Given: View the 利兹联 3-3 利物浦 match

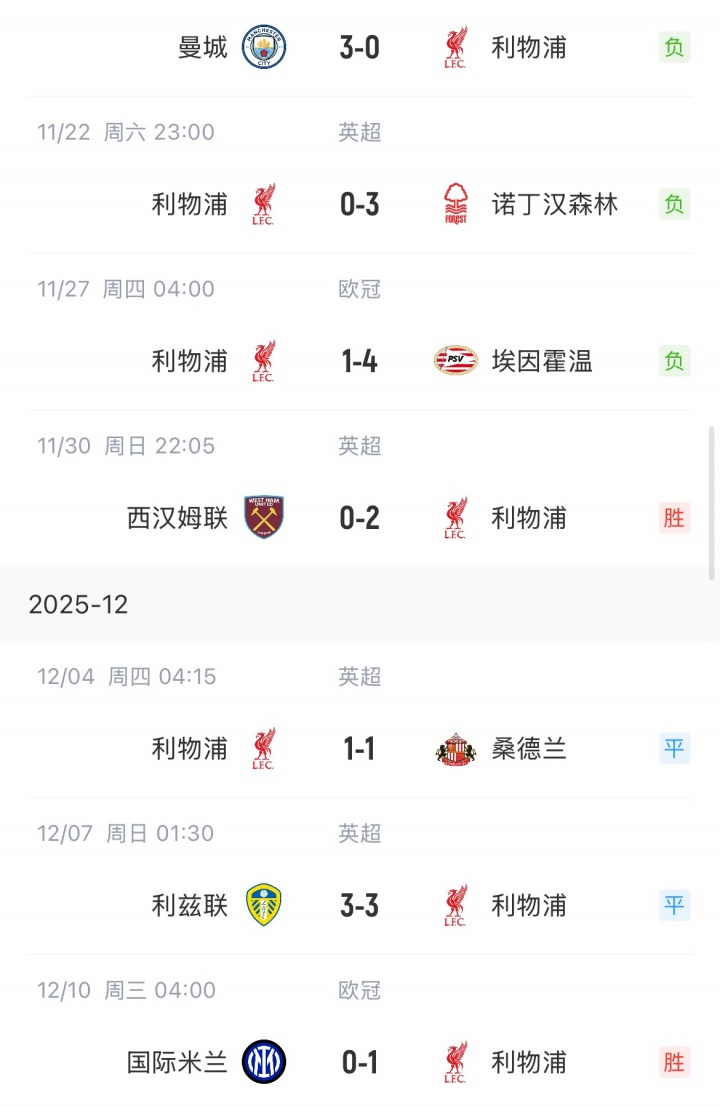Looking at the screenshot, I should [x=360, y=905].
